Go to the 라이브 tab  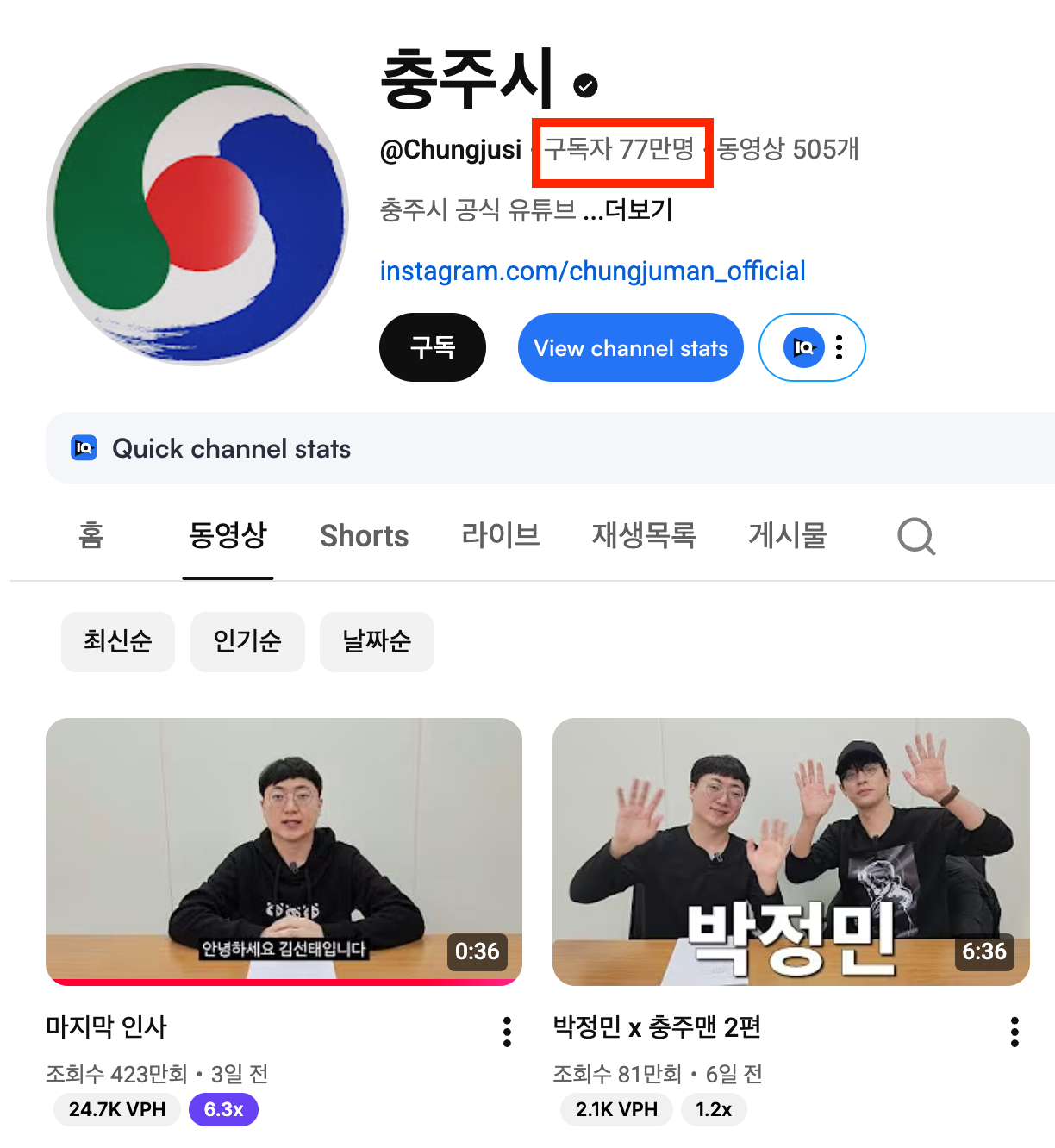tap(500, 536)
